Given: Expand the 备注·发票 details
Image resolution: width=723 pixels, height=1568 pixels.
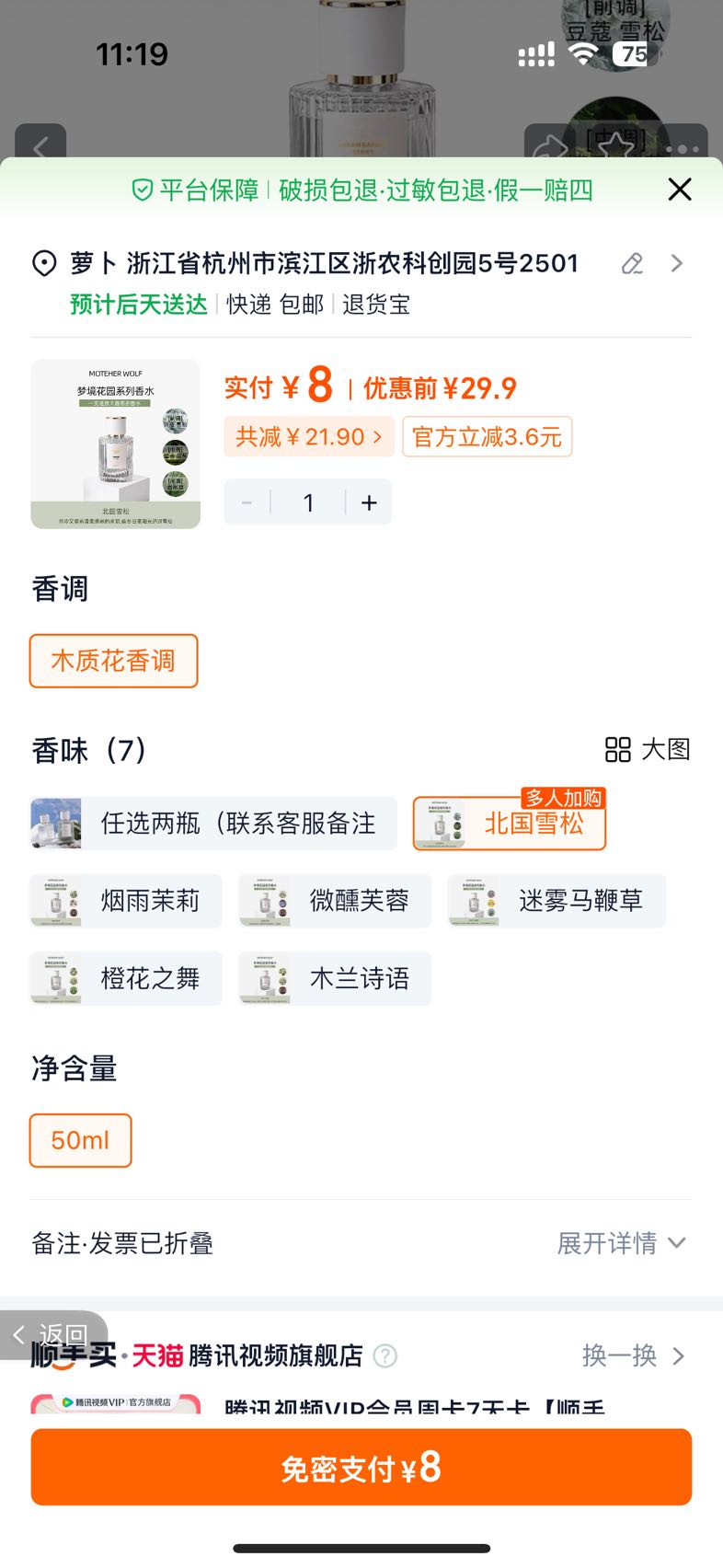Looking at the screenshot, I should tap(622, 1243).
